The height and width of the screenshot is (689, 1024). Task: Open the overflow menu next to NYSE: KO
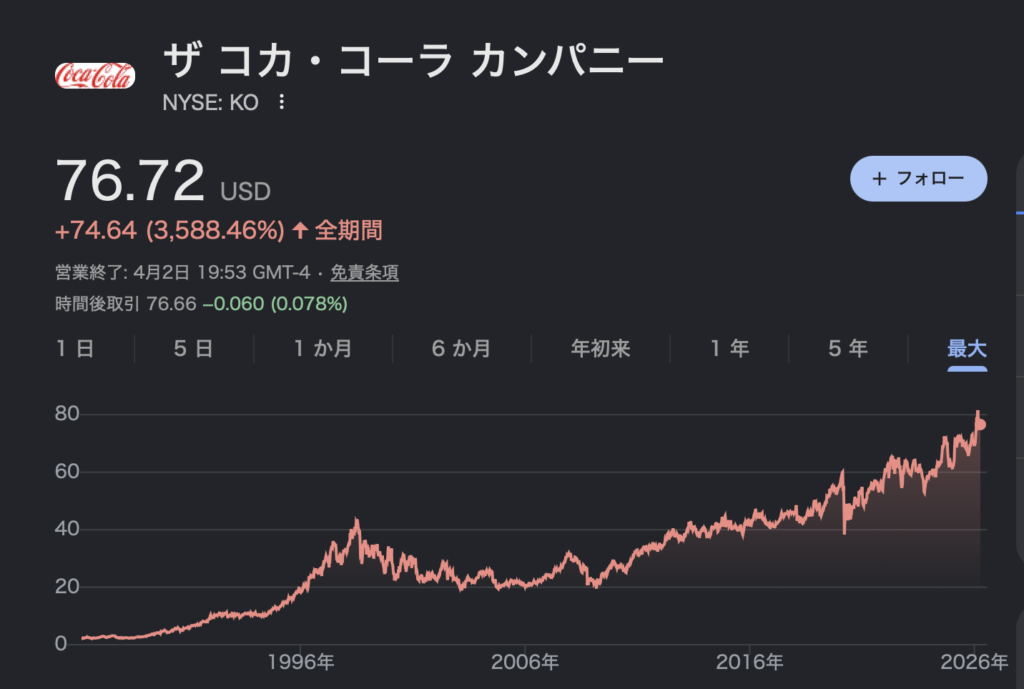[281, 102]
